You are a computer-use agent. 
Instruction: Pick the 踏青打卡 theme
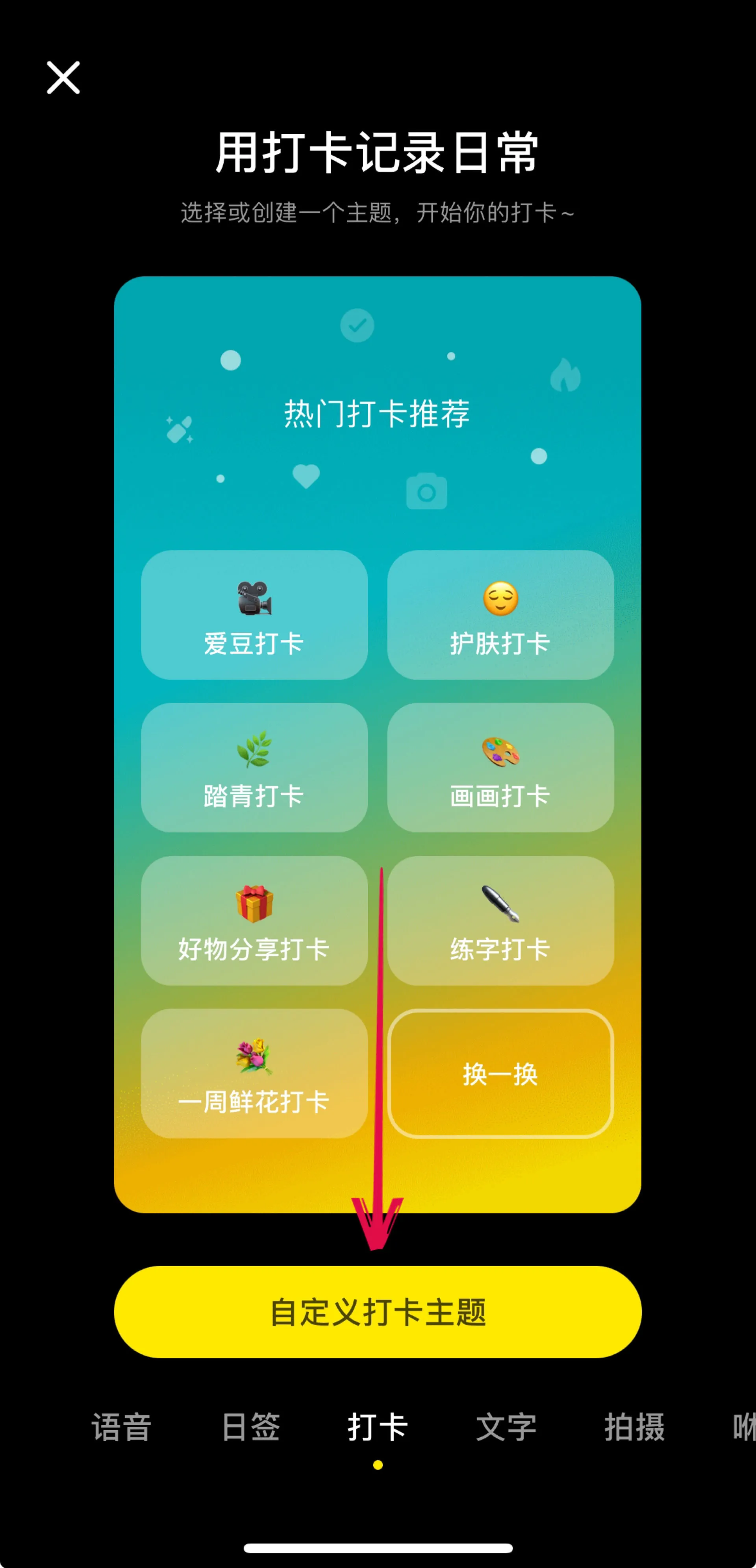coord(254,767)
